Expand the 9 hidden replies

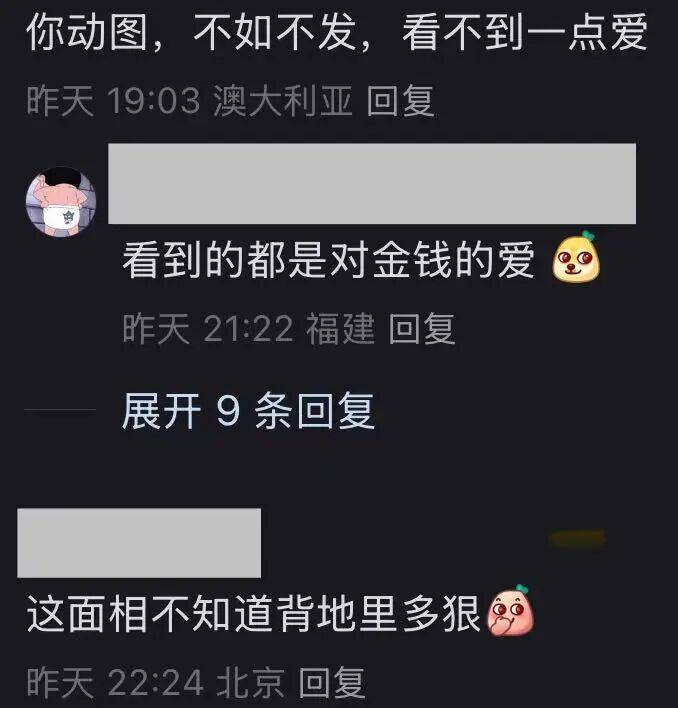point(248,411)
